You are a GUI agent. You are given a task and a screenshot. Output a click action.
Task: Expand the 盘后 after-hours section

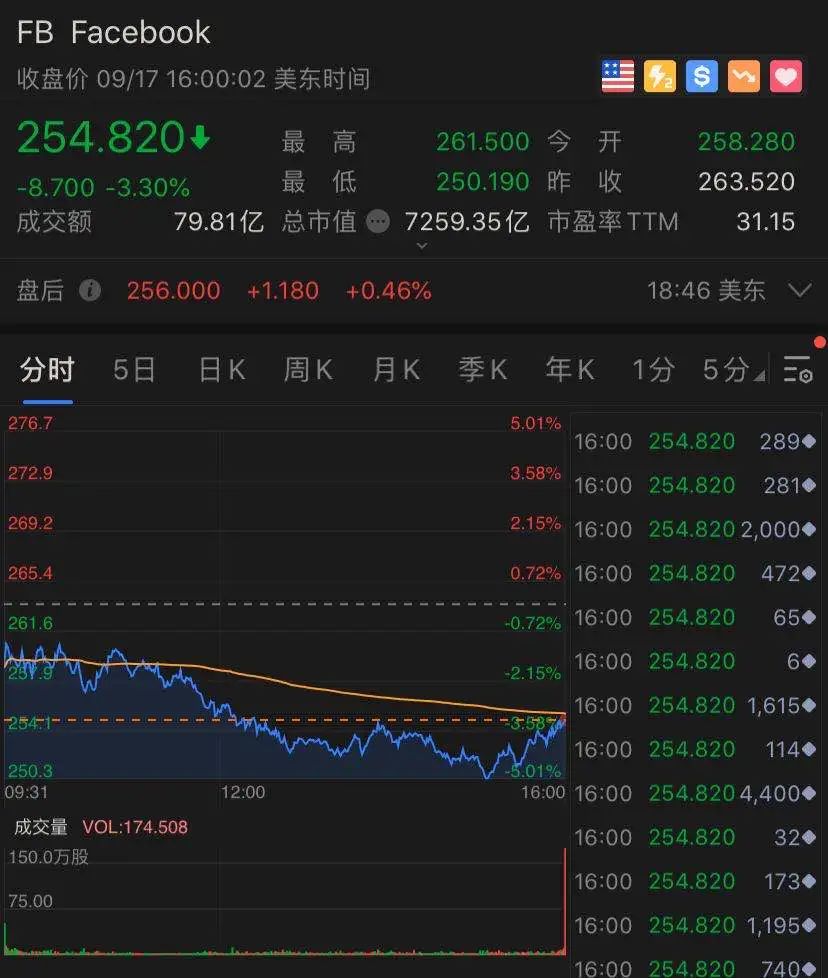coord(799,291)
